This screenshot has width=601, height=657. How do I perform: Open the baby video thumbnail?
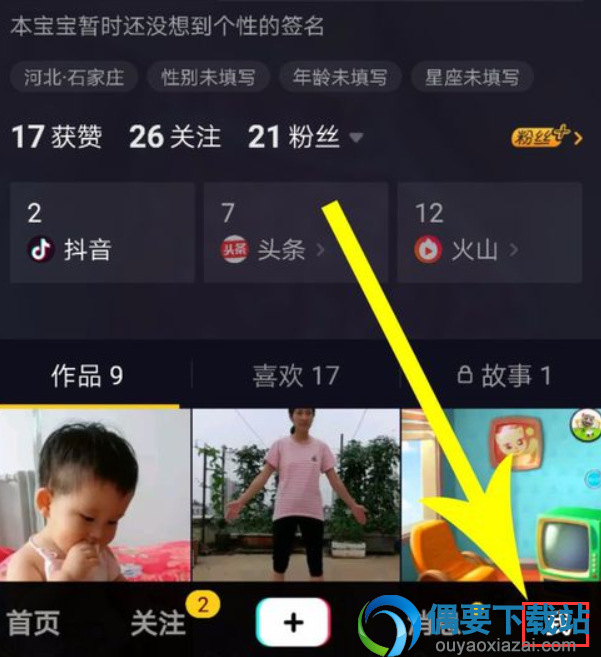94,494
